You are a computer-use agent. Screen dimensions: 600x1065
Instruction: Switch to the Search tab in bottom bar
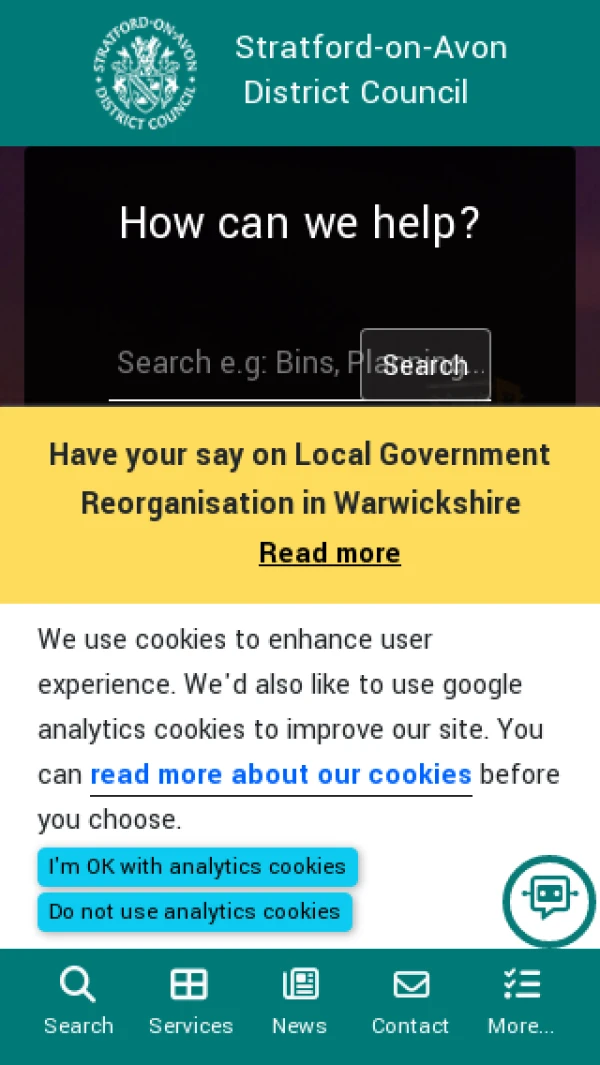pyautogui.click(x=78, y=1003)
